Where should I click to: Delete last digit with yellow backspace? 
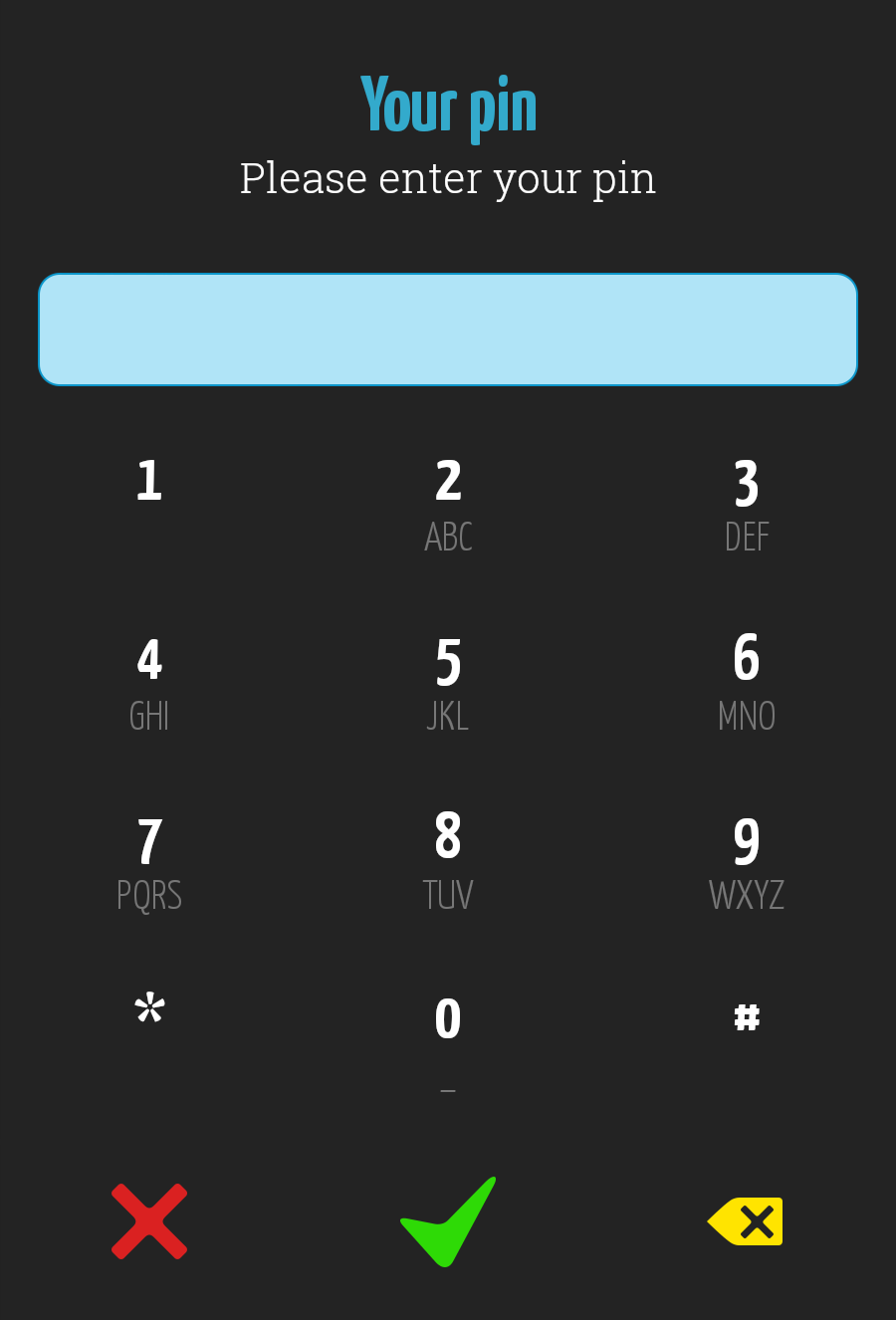747,1221
